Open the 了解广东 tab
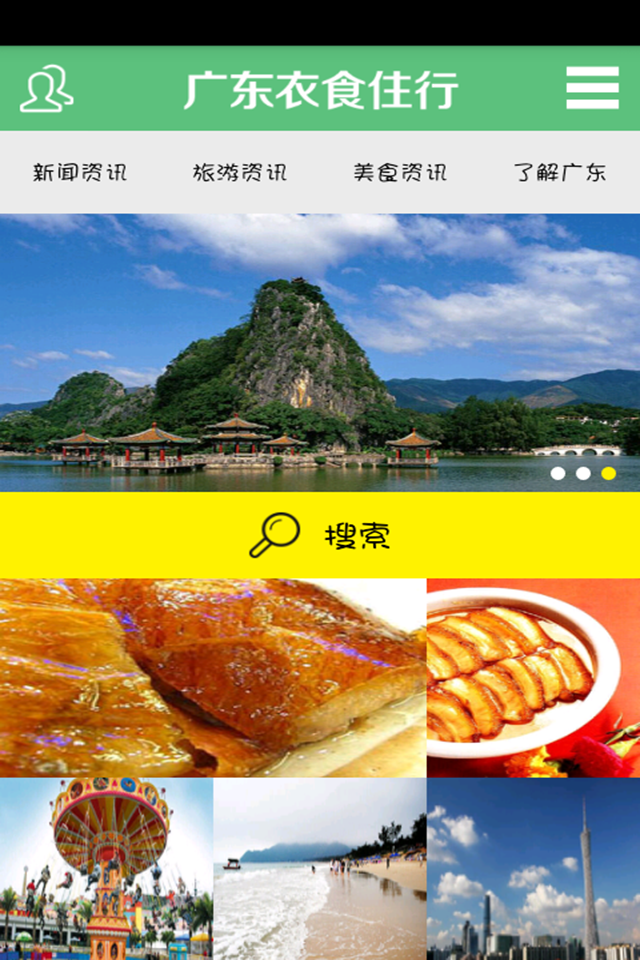This screenshot has width=640, height=960. (x=560, y=172)
